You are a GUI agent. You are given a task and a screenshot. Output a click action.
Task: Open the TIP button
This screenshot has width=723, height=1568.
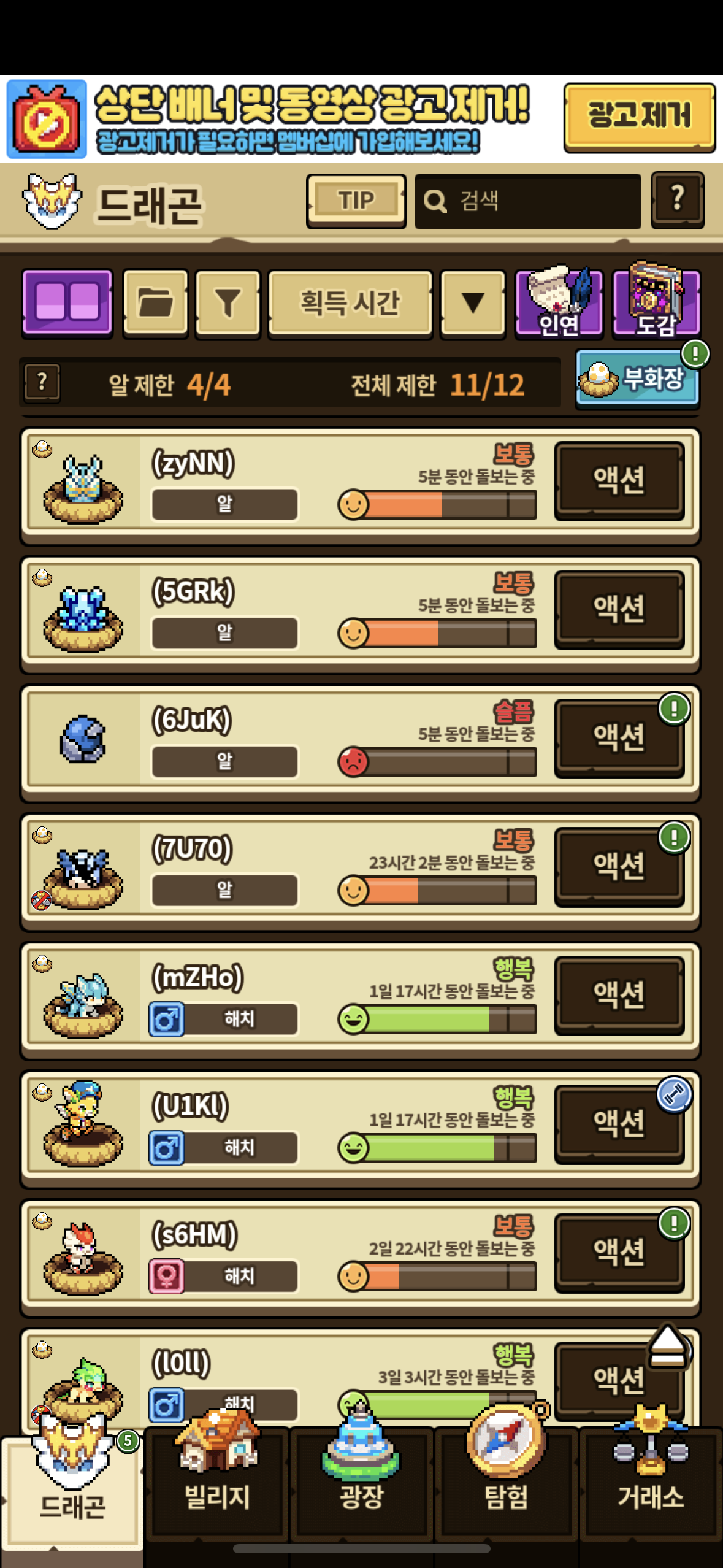[x=356, y=201]
